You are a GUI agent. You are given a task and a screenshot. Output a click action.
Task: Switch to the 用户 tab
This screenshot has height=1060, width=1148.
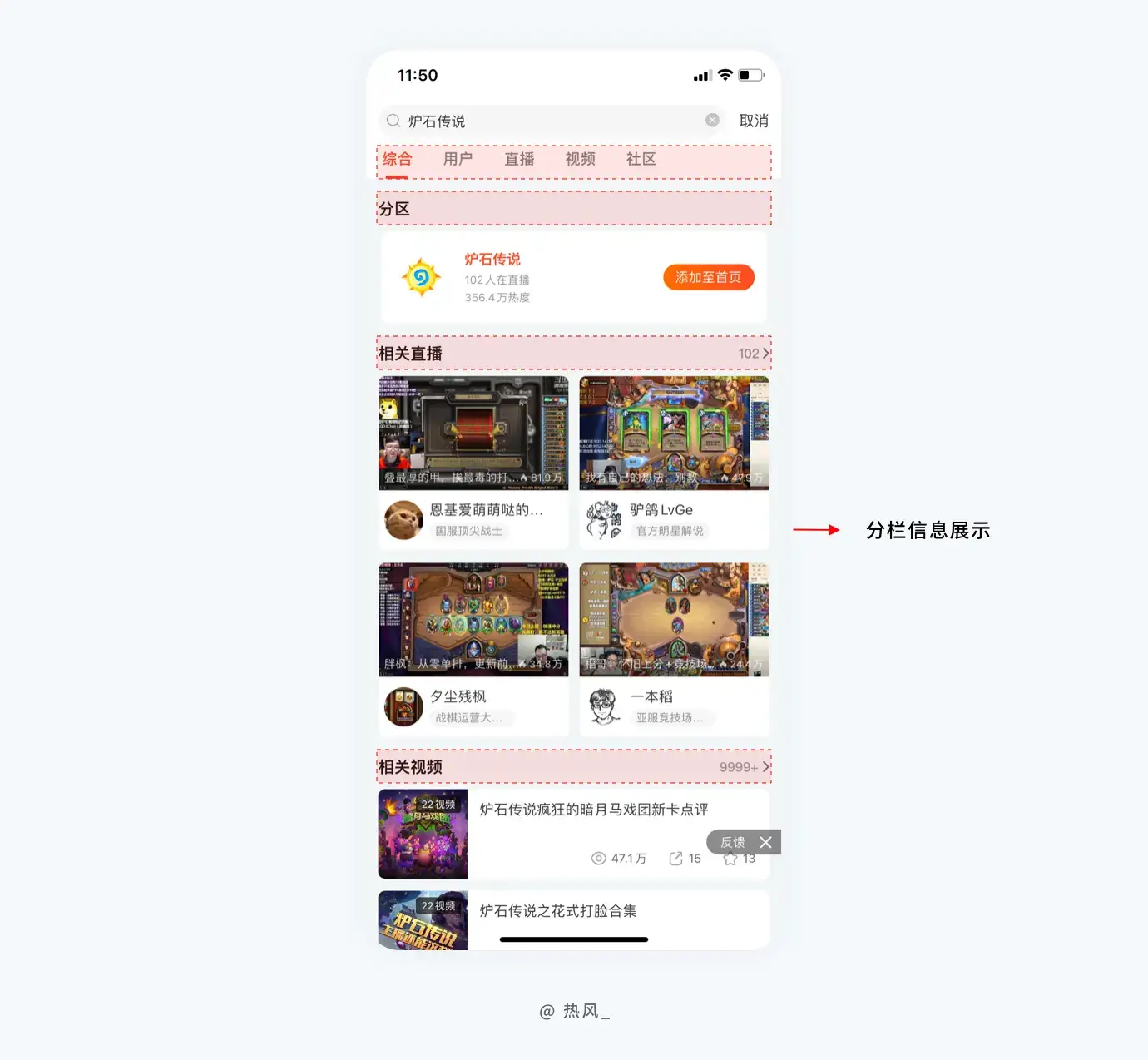[458, 159]
